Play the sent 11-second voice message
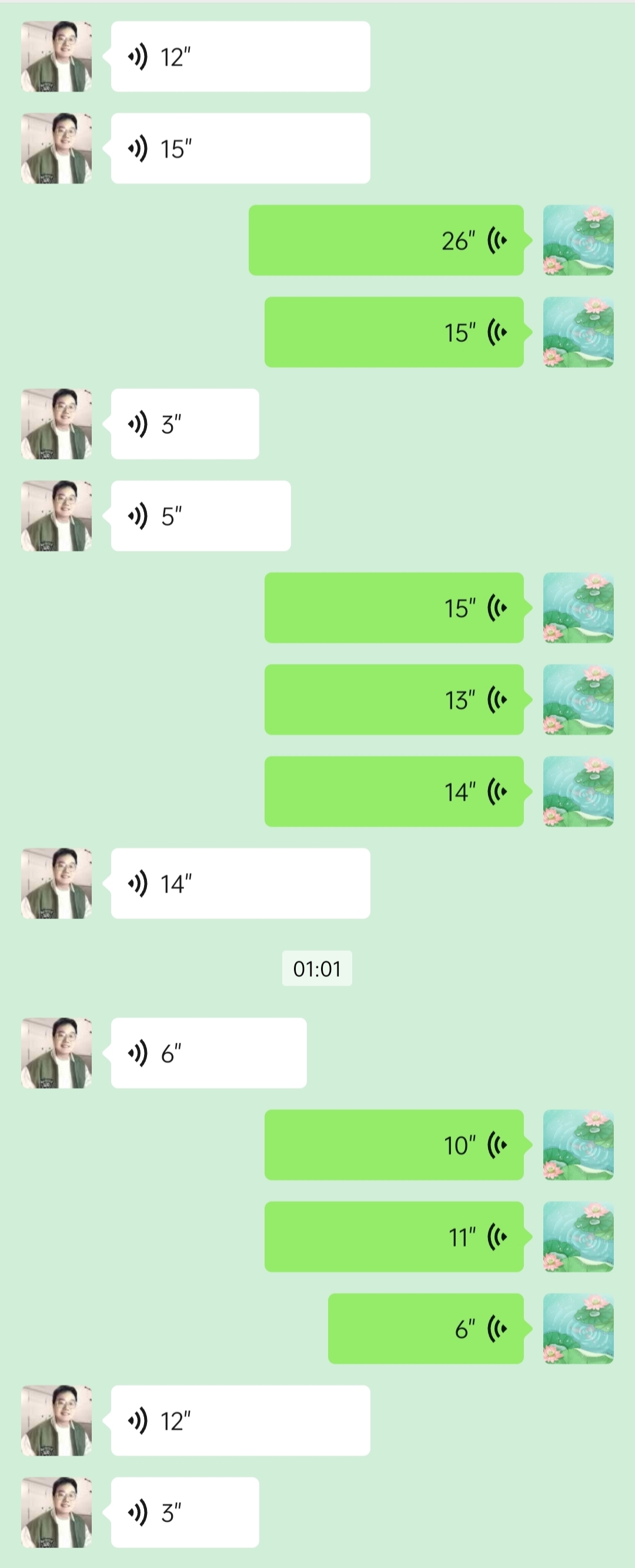The image size is (635, 1568). click(x=393, y=1237)
